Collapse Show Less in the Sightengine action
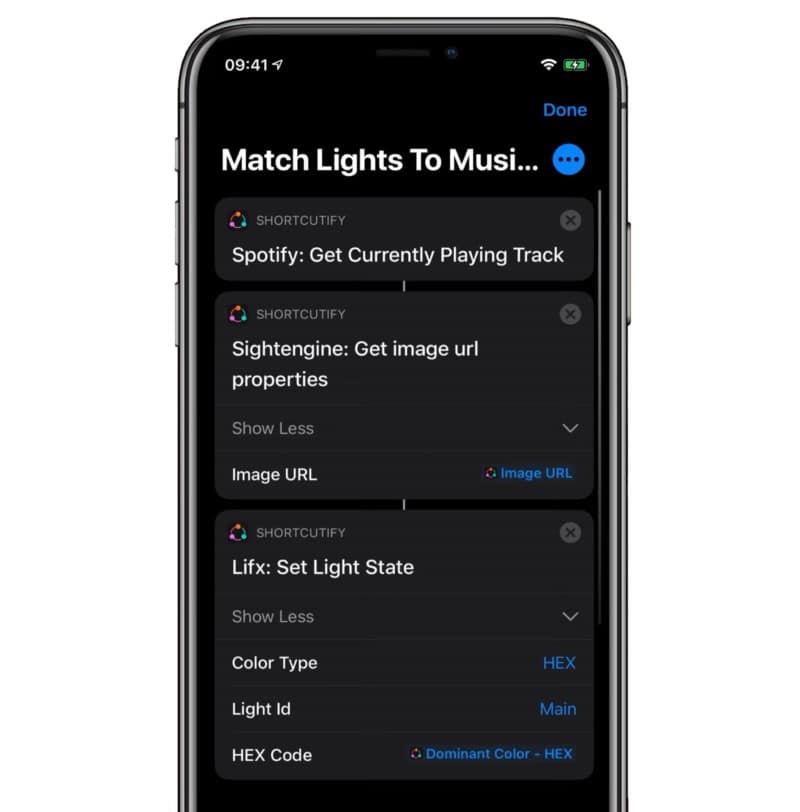 point(570,428)
